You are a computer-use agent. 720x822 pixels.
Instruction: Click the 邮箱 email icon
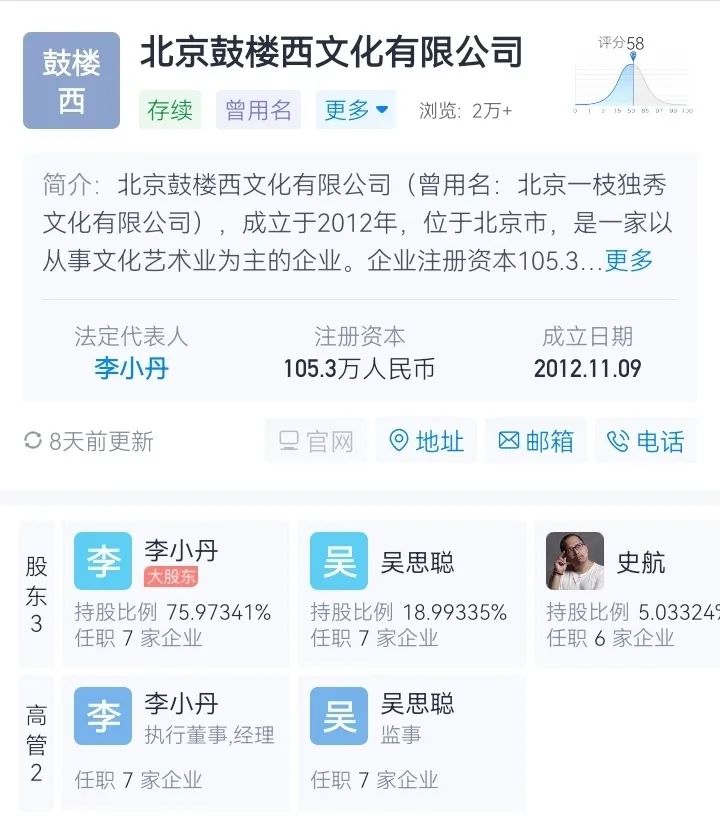point(509,440)
